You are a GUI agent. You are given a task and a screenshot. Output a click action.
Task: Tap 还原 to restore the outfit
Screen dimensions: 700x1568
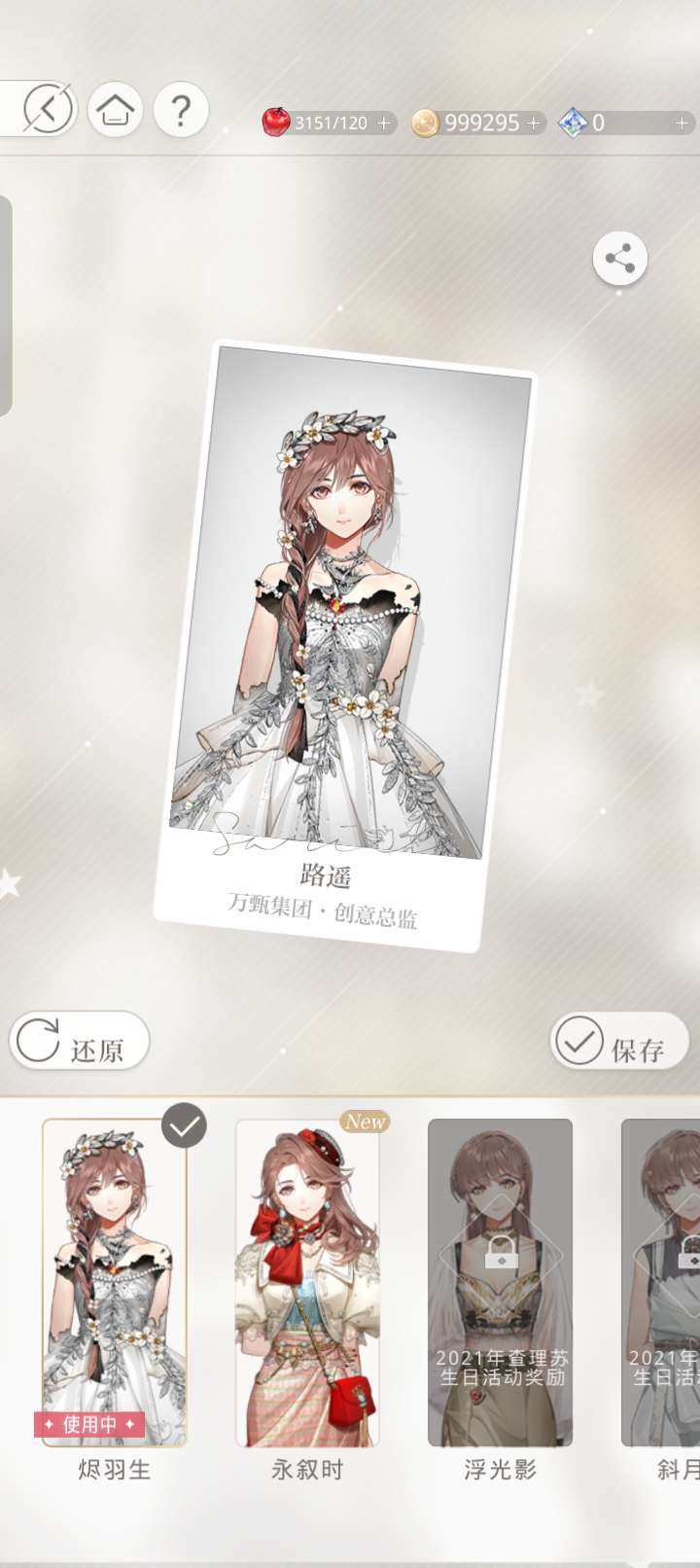80,1043
